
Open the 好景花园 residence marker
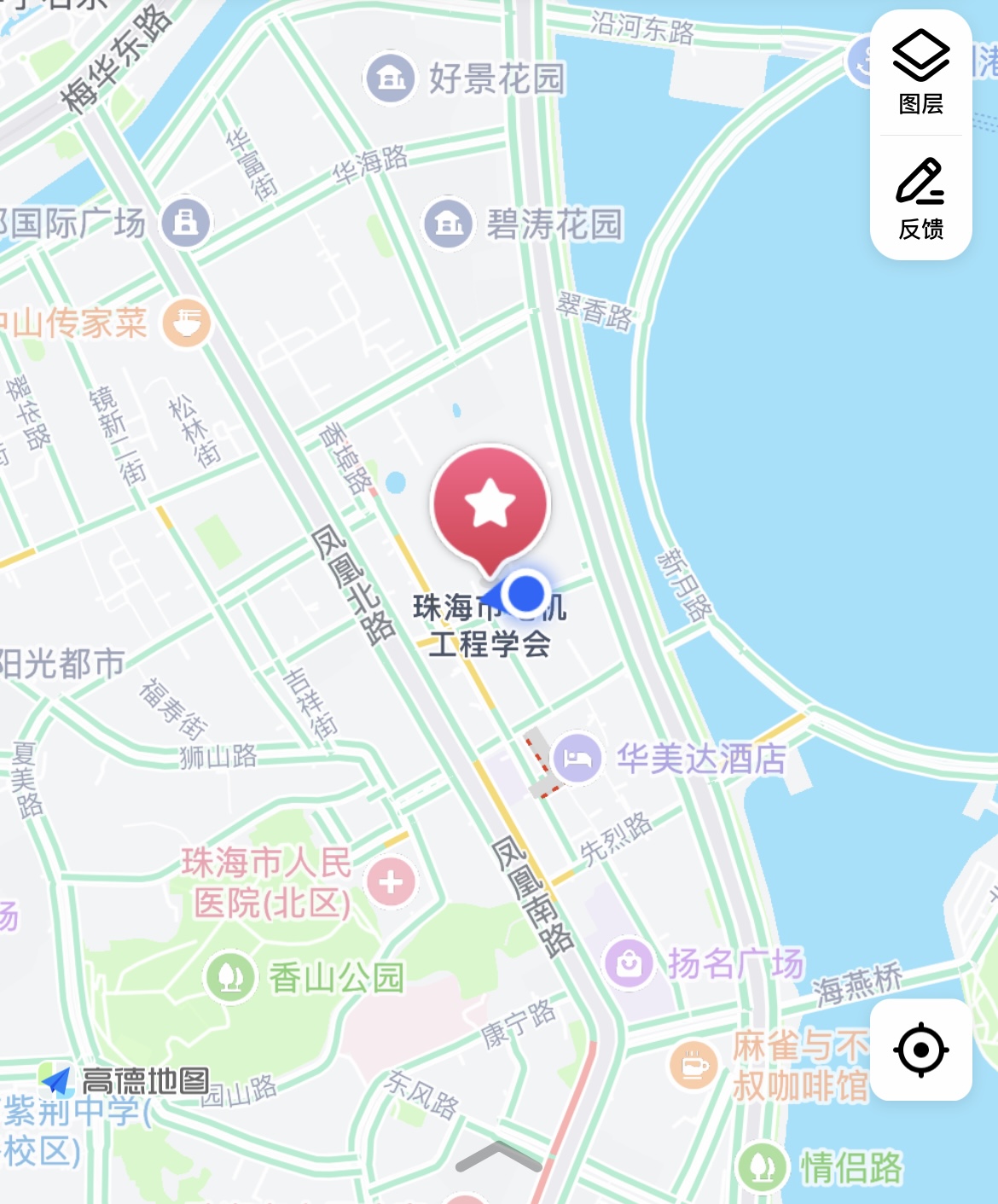390,79
